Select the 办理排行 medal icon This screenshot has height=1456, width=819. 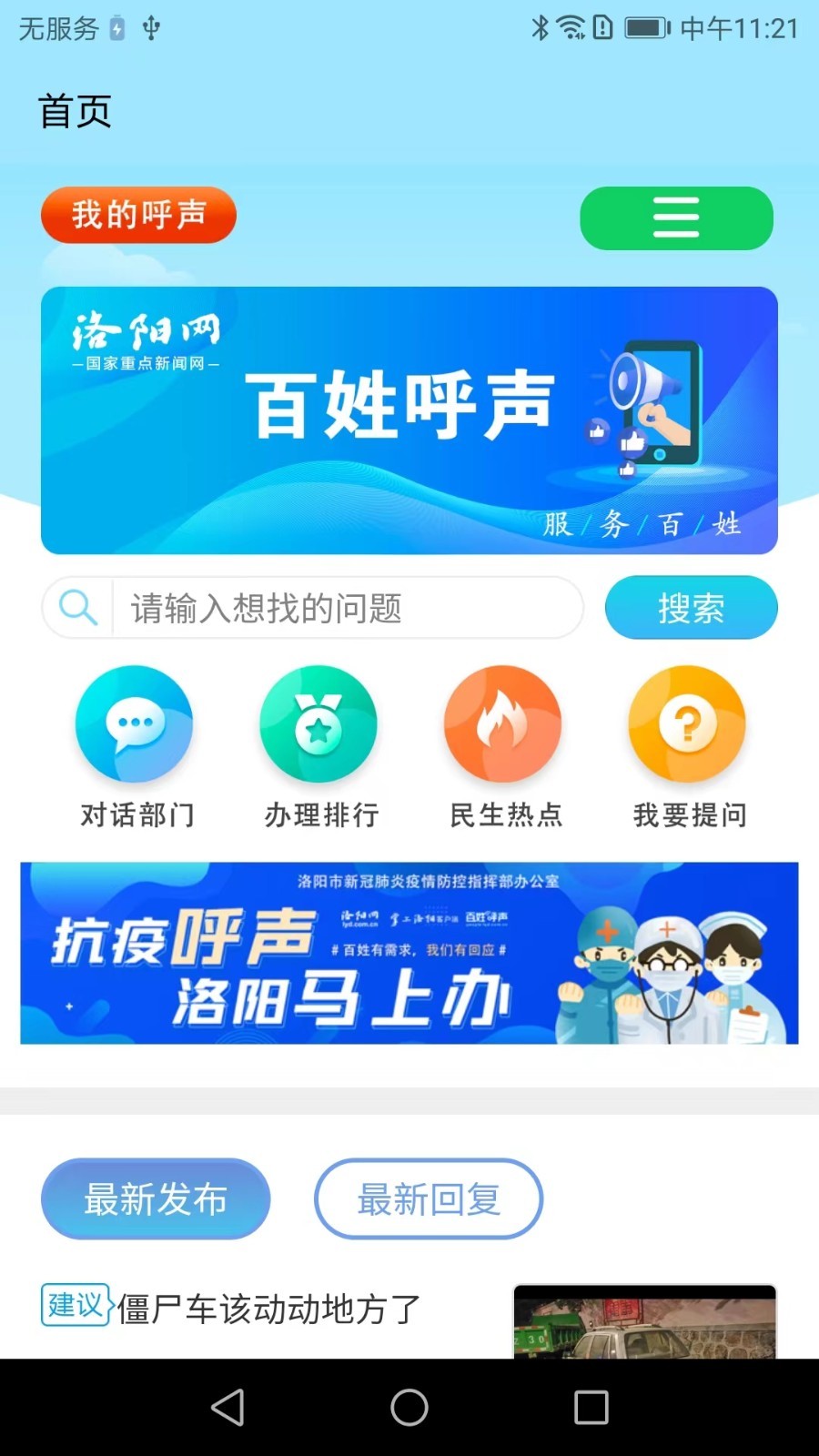[318, 723]
